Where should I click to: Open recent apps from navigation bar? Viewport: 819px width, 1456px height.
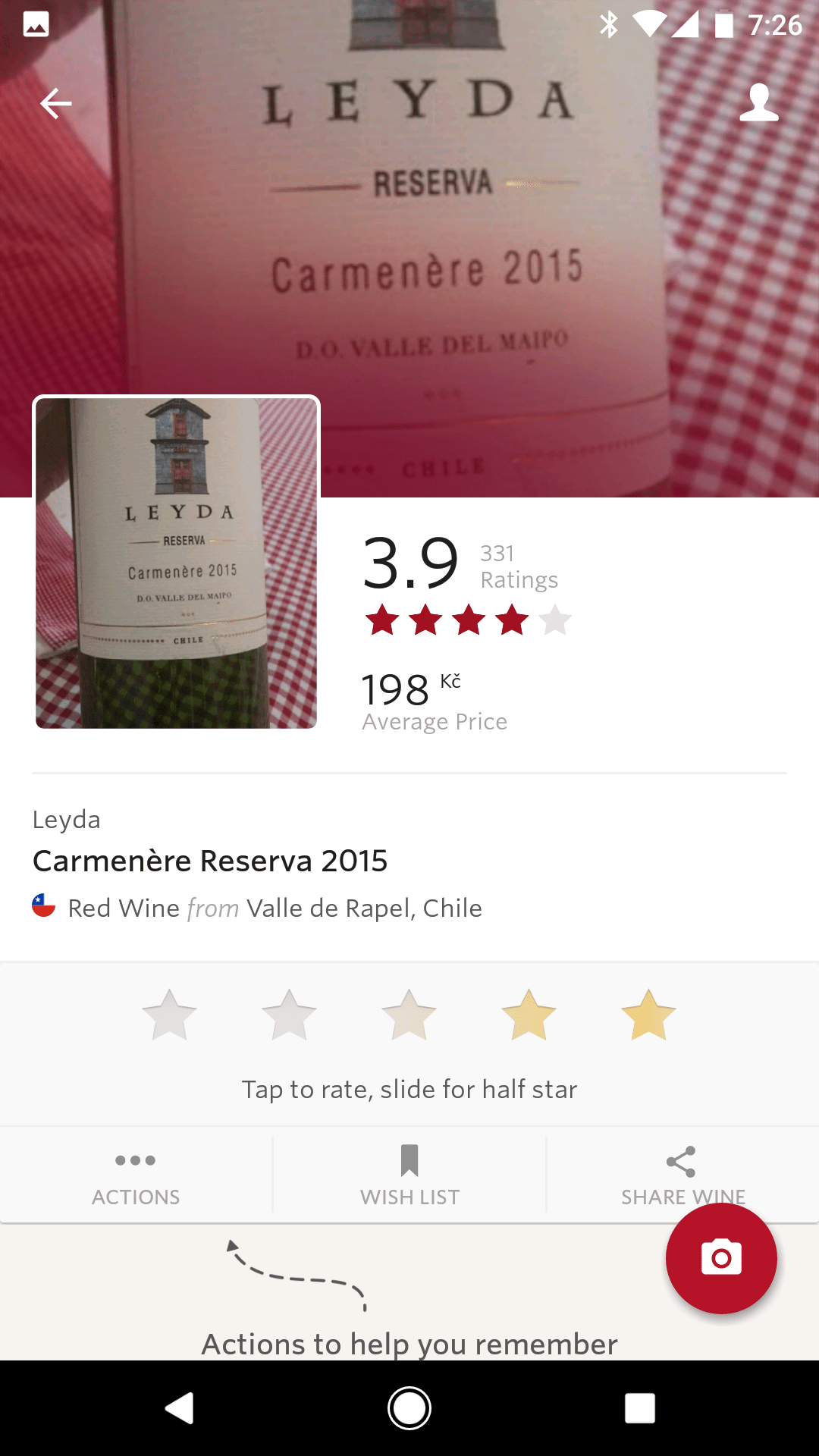[x=639, y=1408]
